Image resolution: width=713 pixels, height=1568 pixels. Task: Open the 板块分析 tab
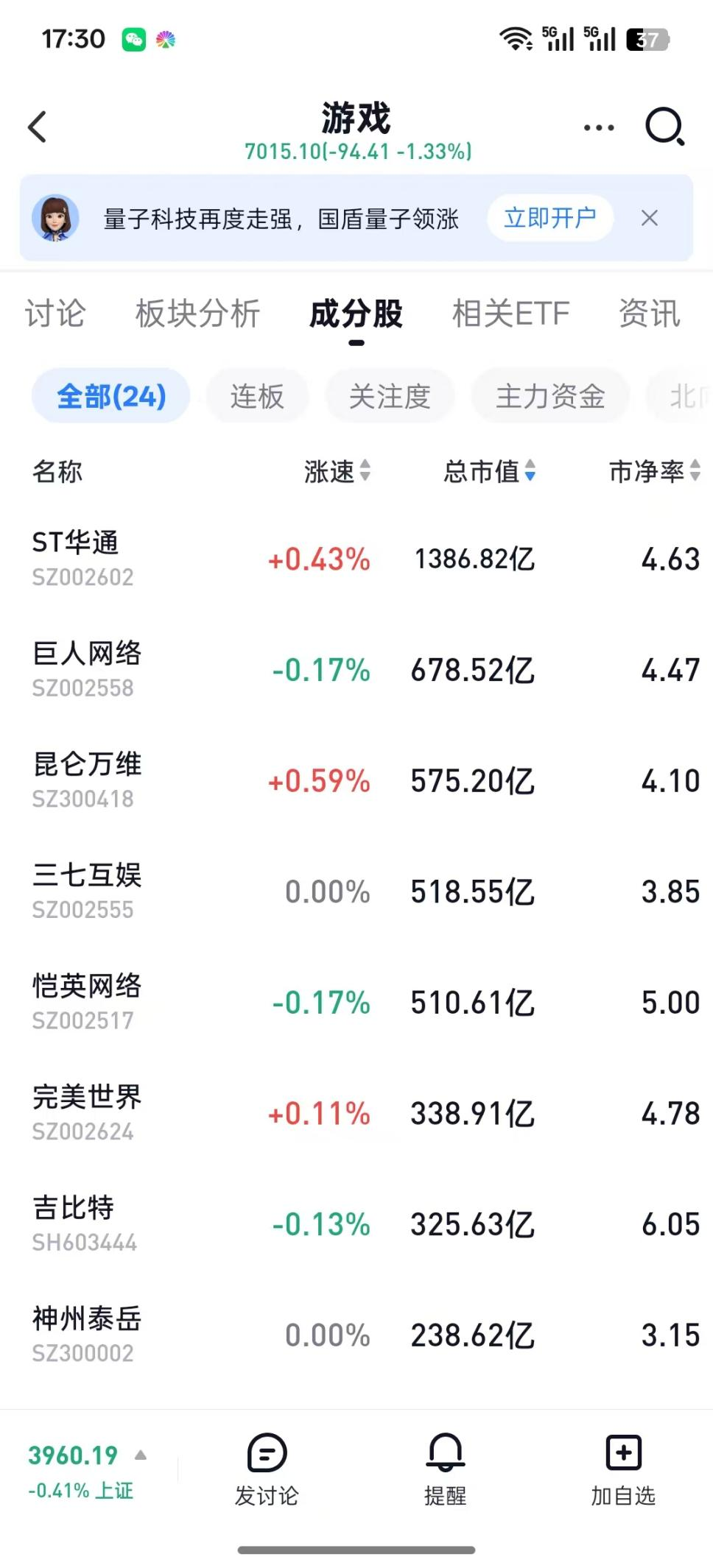[x=196, y=314]
